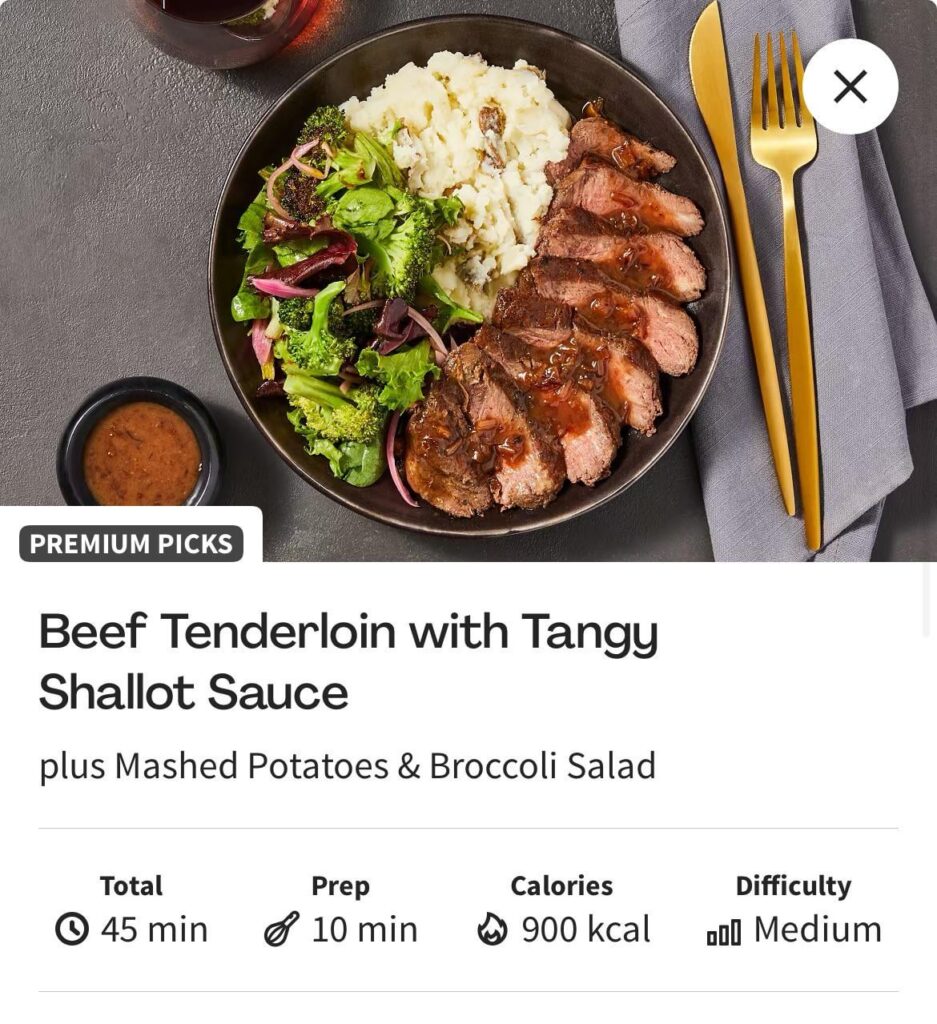The width and height of the screenshot is (937, 1024).
Task: Click the Total column header
Action: [131, 885]
